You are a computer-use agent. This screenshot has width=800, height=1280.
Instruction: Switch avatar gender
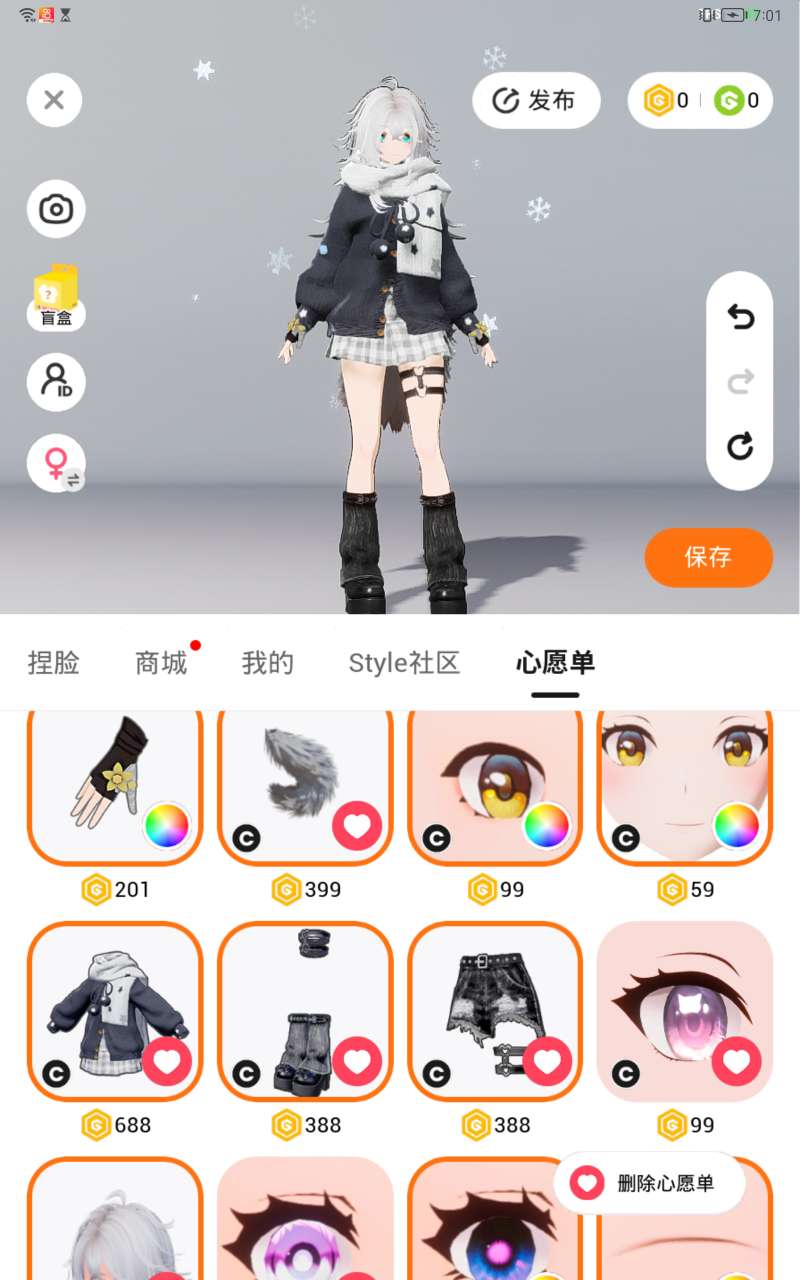(56, 463)
